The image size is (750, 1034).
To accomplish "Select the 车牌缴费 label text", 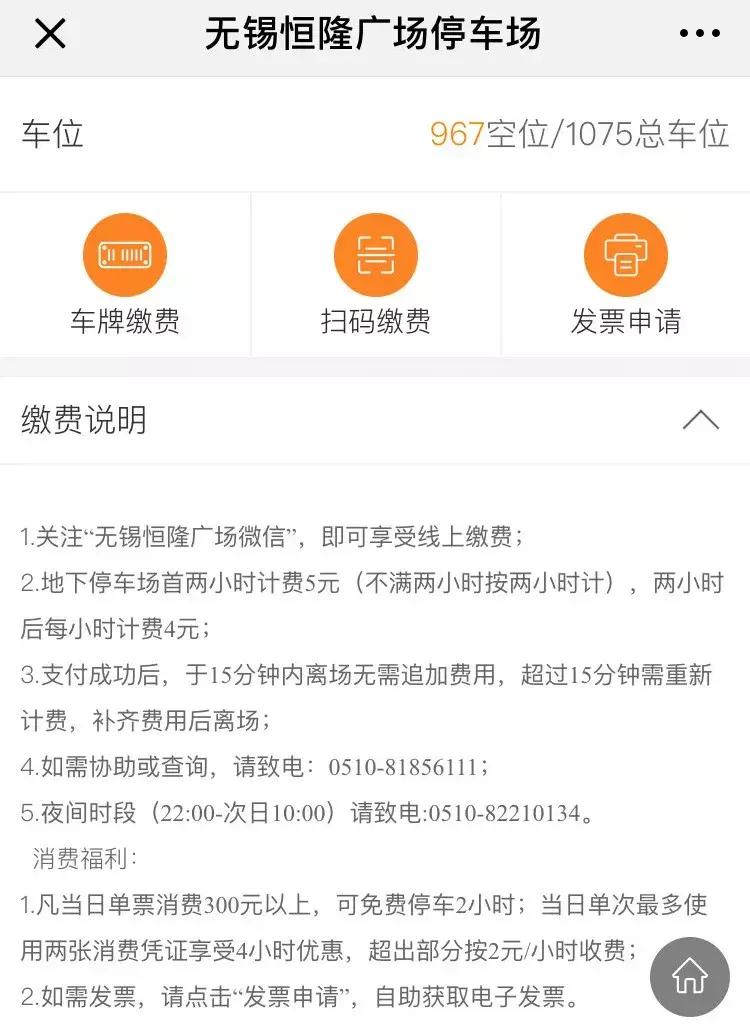I will 125,323.
